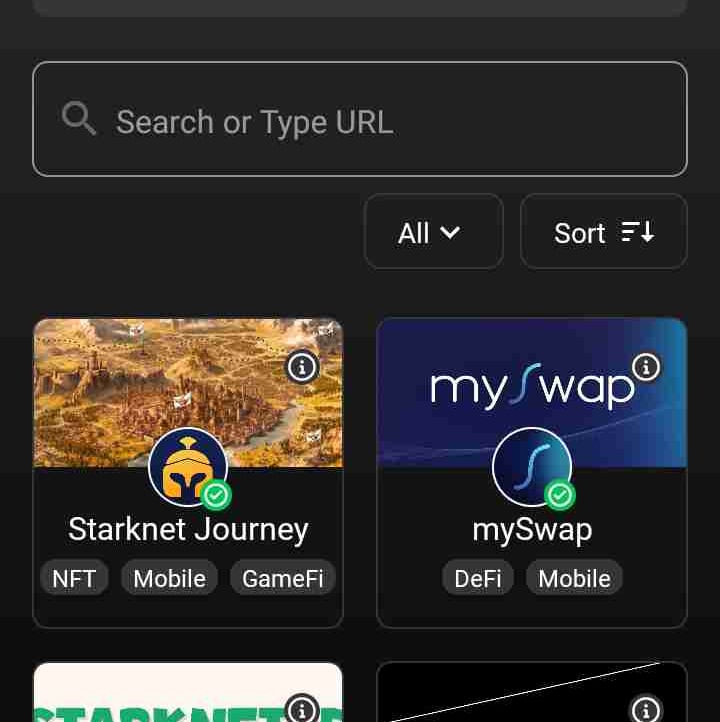Tap the Search or Type URL field

[x=360, y=121]
